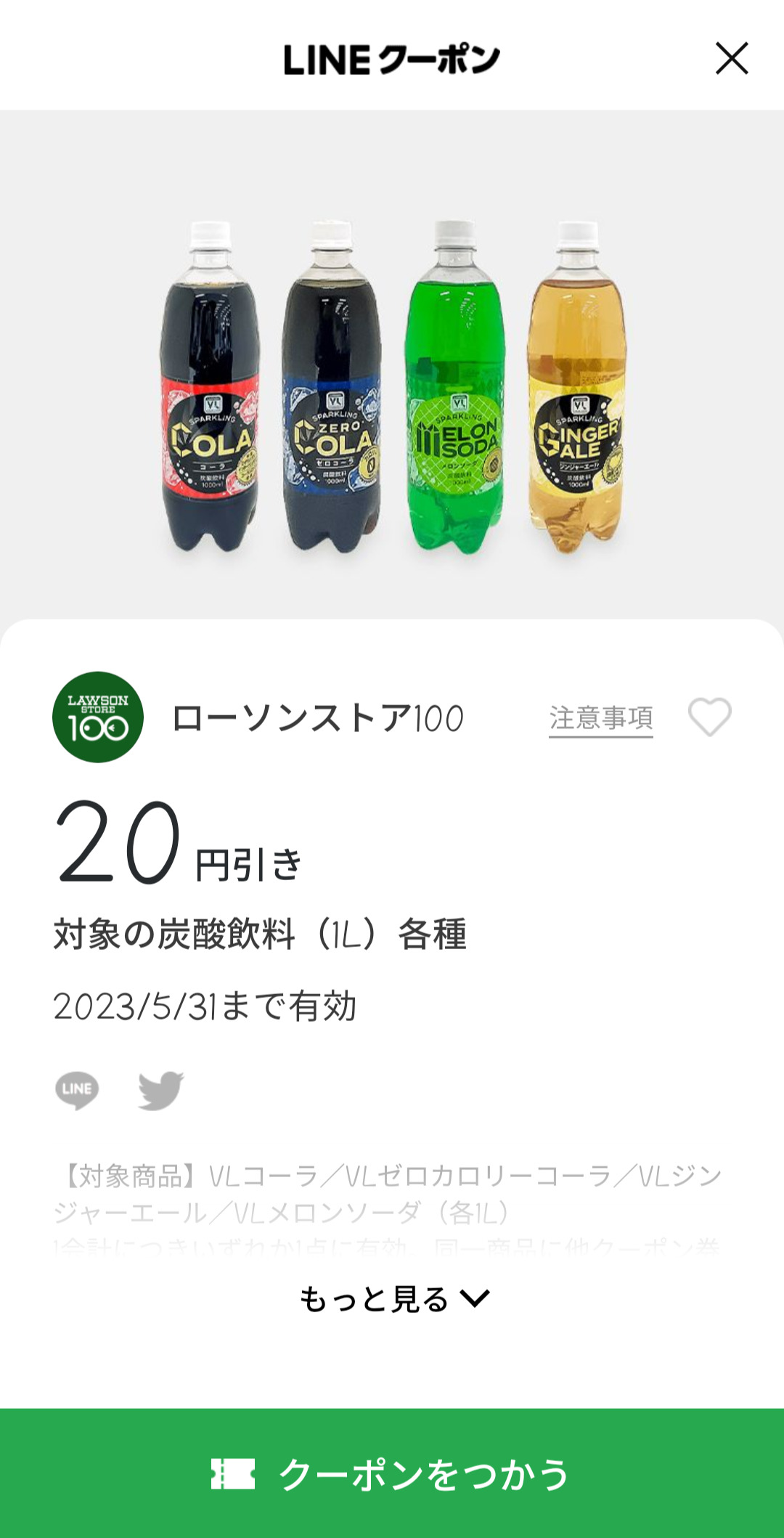
Task: Share the coupon via LINE
Action: [x=77, y=1090]
